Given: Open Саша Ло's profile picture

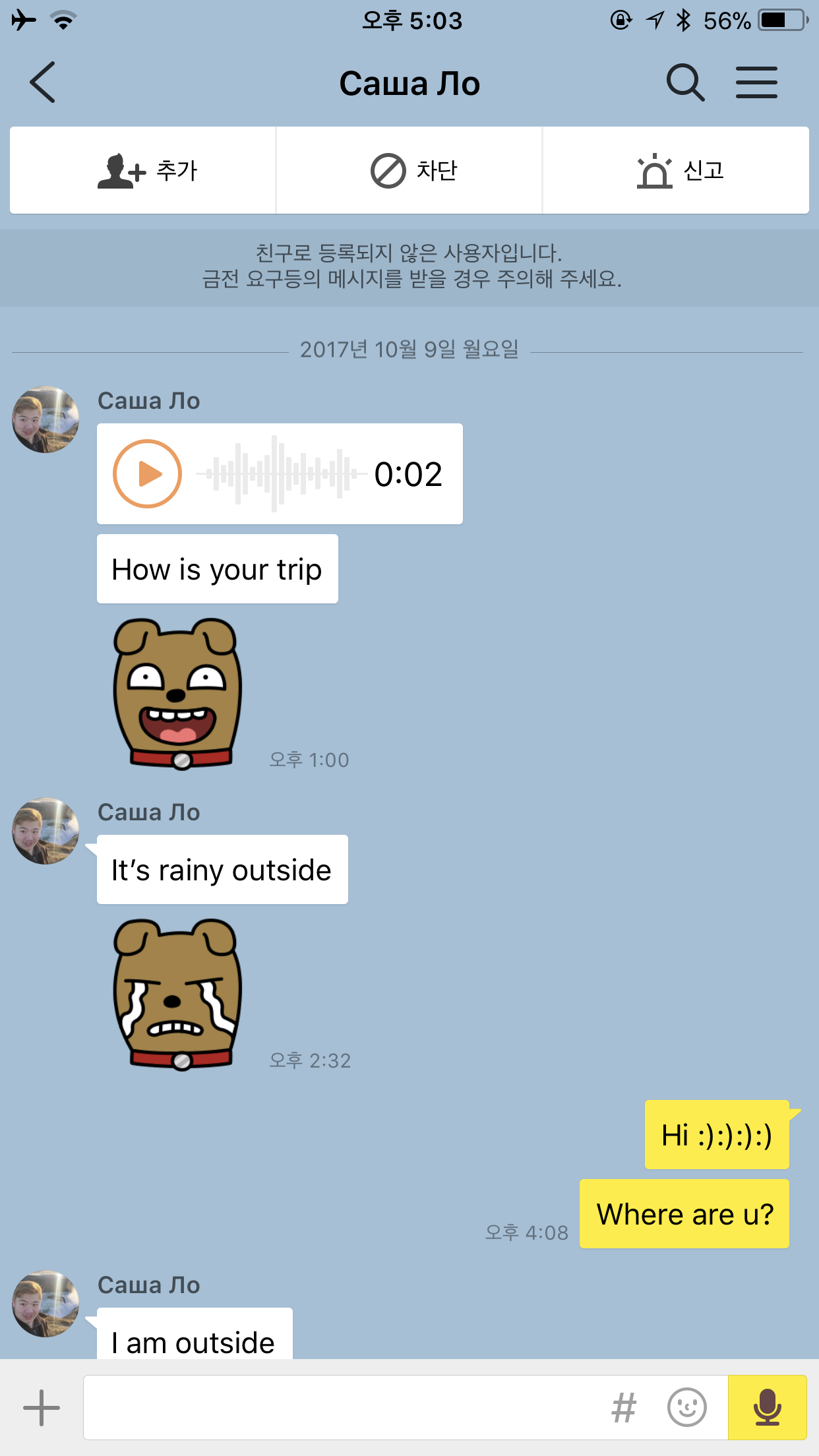Looking at the screenshot, I should click(45, 420).
